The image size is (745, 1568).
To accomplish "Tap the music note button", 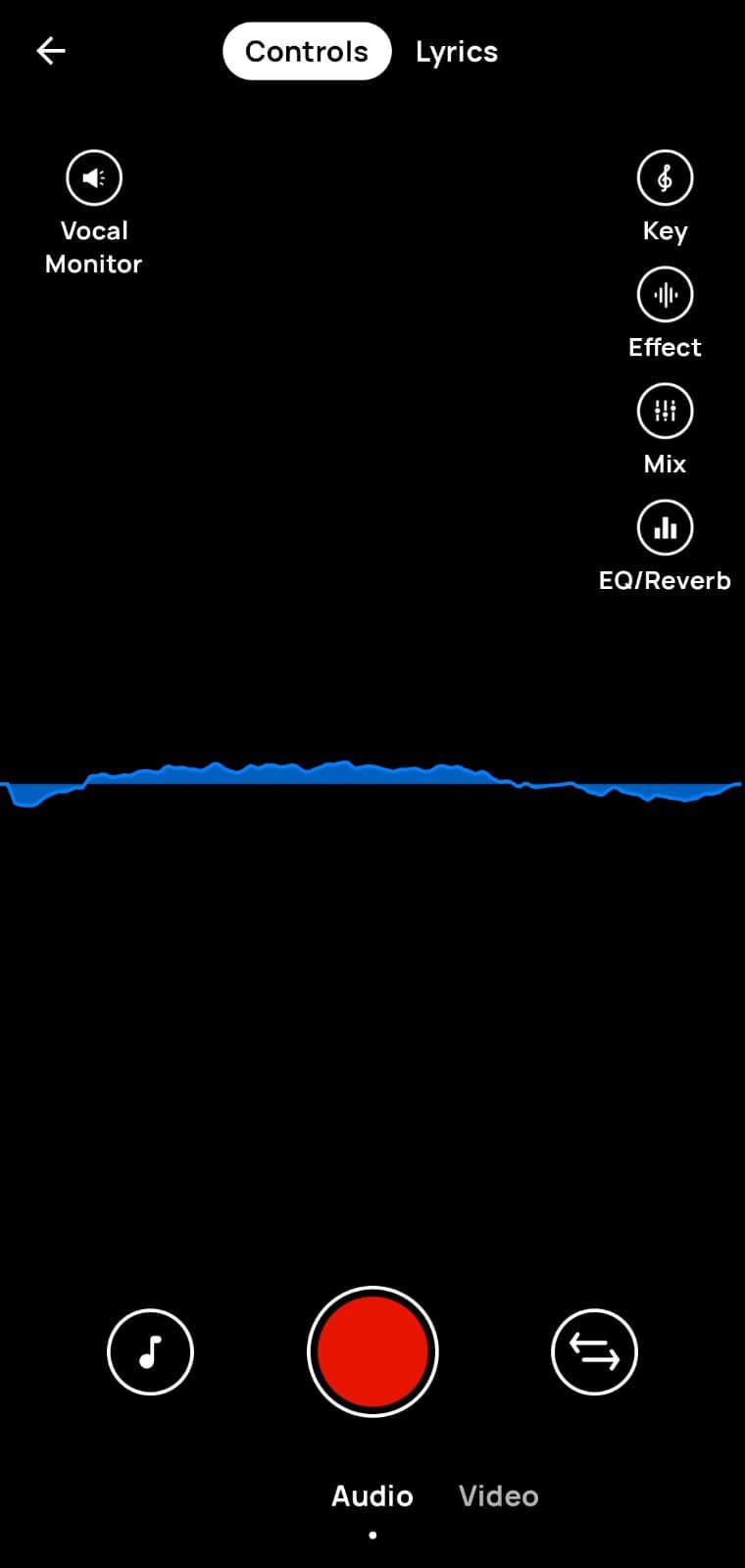I will 150,1352.
